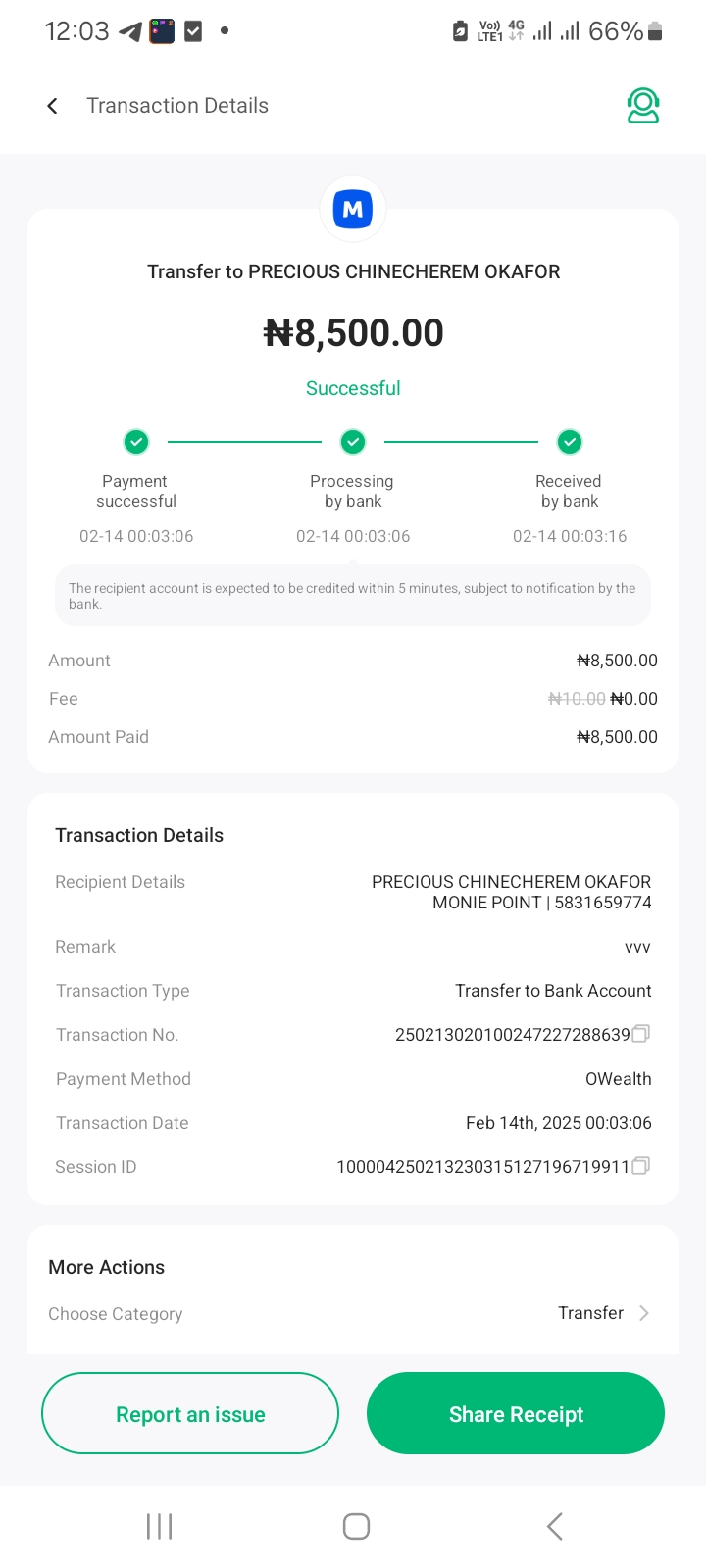This screenshot has width=706, height=1568.
Task: Copy the Transaction No.
Action: tap(641, 1034)
